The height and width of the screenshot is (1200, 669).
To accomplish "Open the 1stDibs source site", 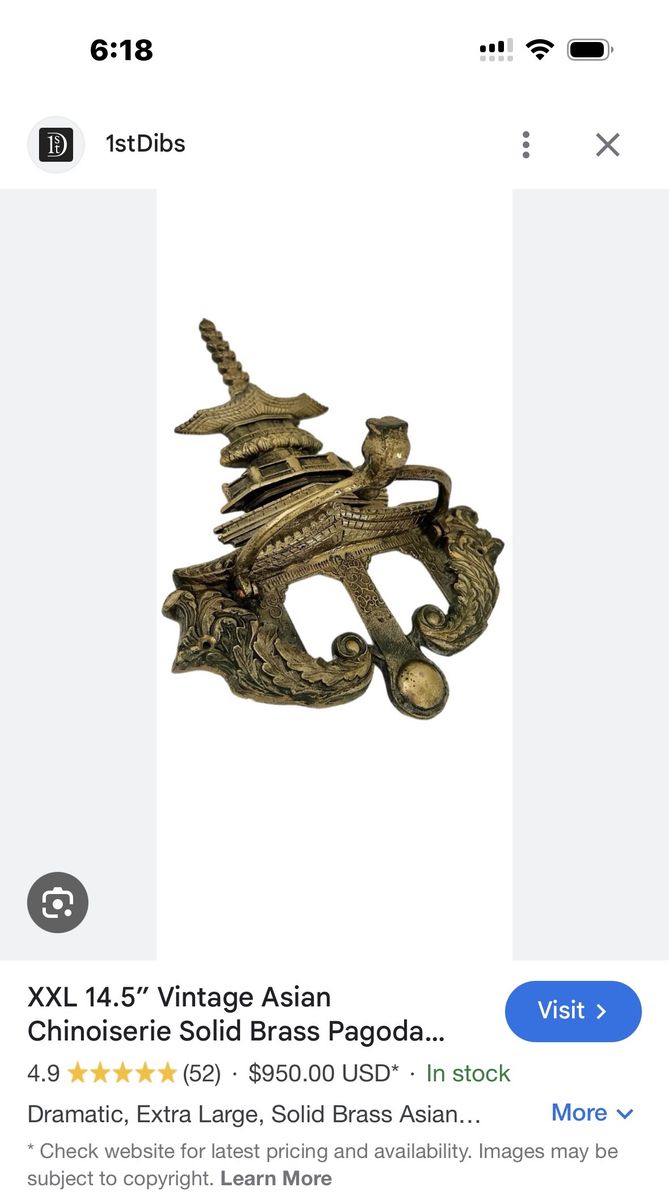I will 145,144.
